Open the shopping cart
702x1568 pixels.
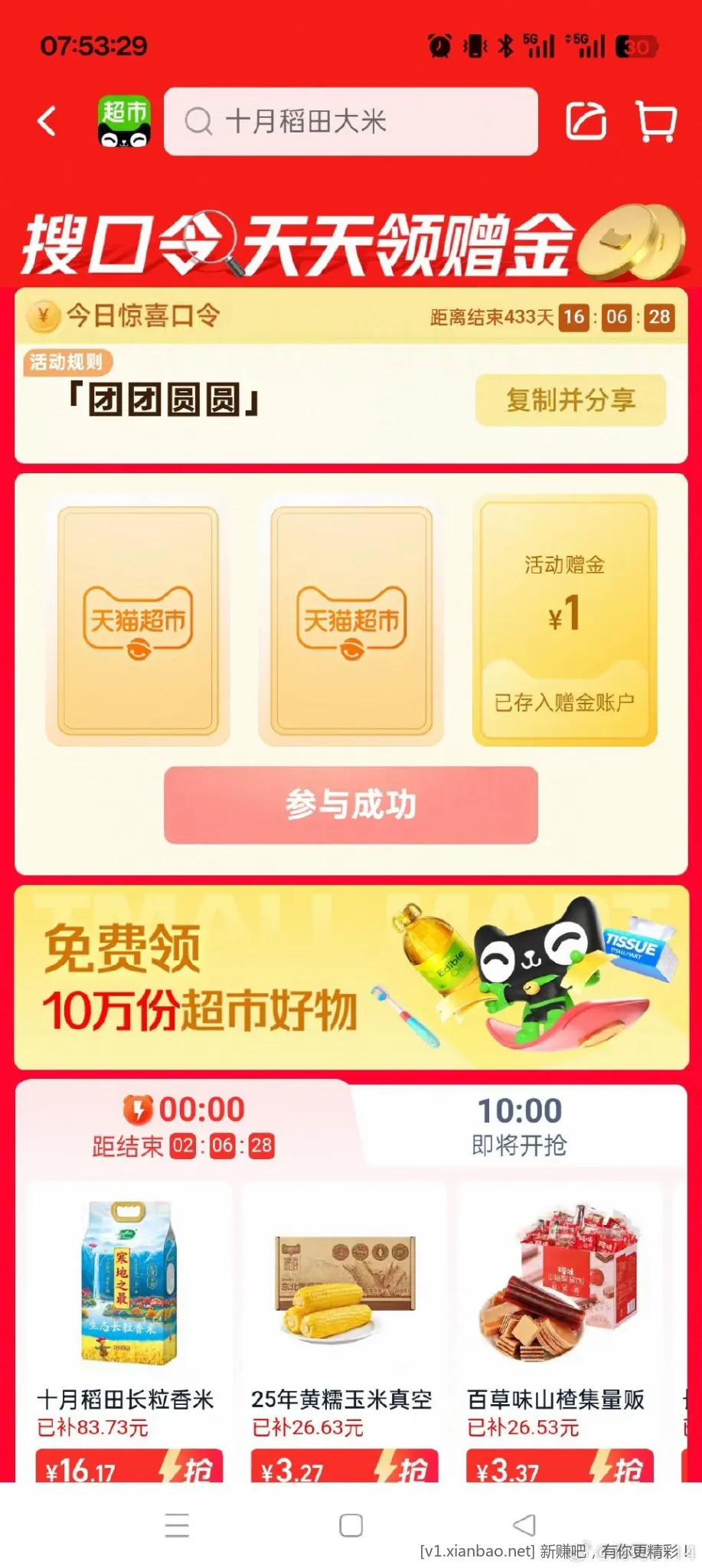pos(656,121)
